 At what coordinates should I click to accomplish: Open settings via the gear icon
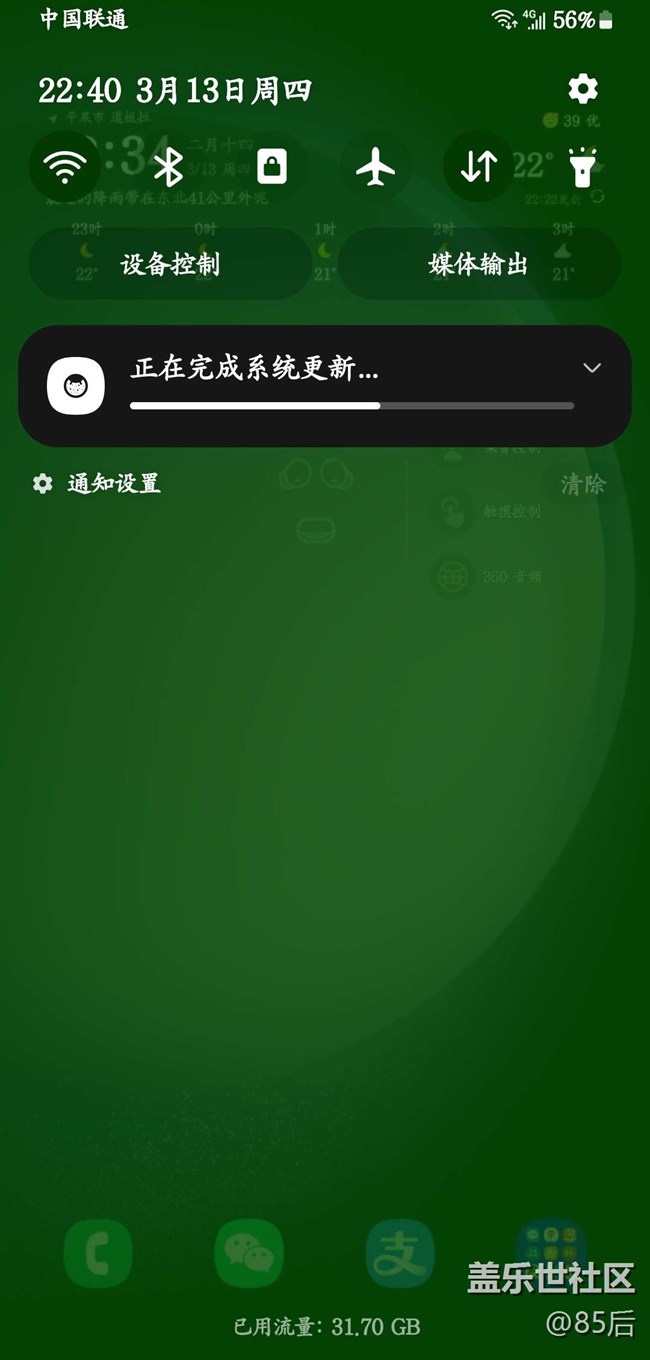tap(583, 89)
